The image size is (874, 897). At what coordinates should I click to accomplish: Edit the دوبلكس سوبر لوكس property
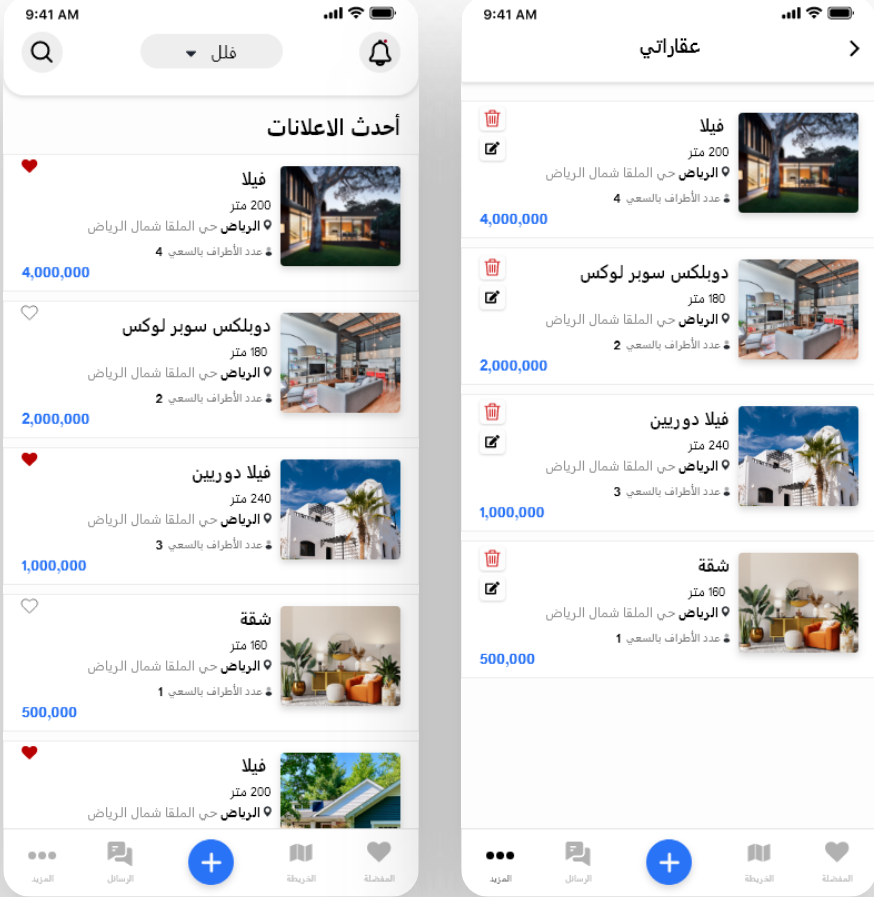[x=492, y=297]
